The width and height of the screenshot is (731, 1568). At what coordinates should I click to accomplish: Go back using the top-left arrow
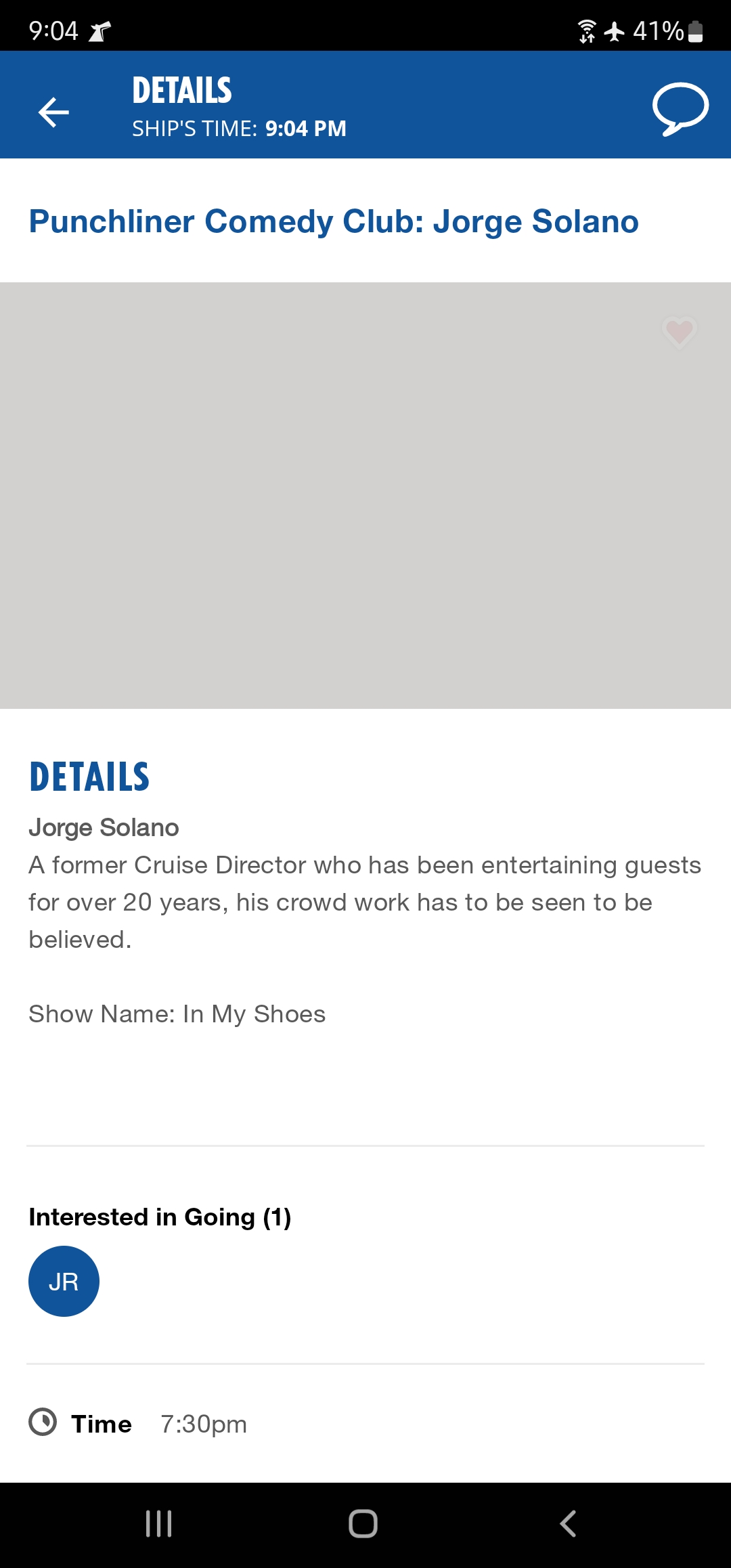click(53, 112)
